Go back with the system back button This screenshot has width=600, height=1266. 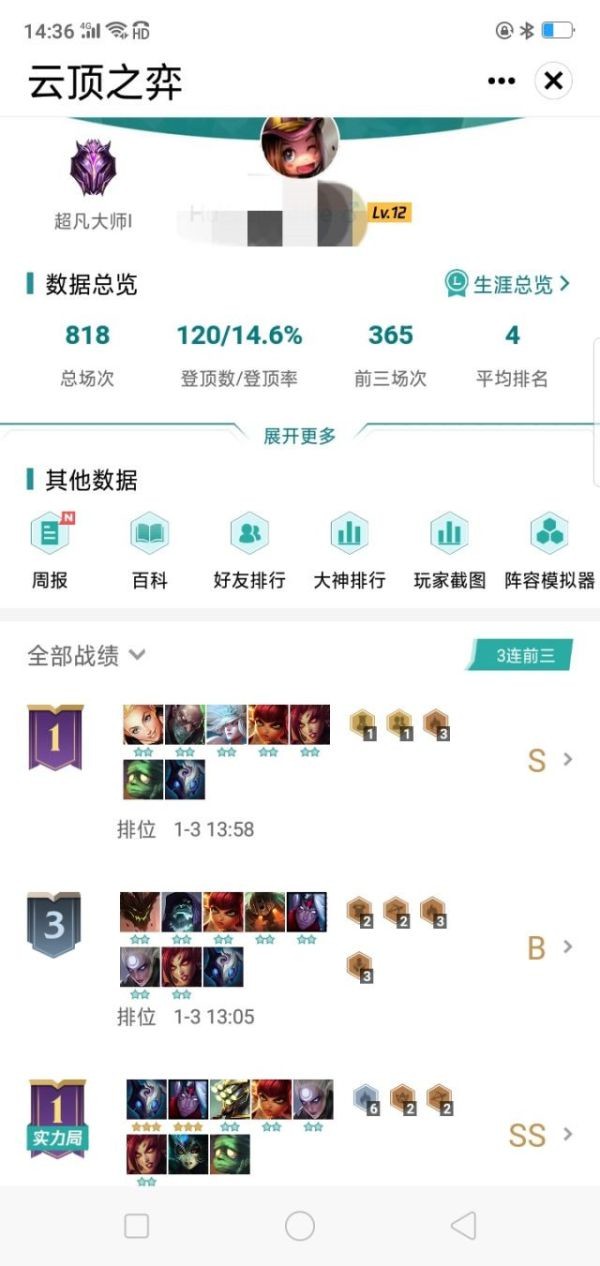point(462,1225)
